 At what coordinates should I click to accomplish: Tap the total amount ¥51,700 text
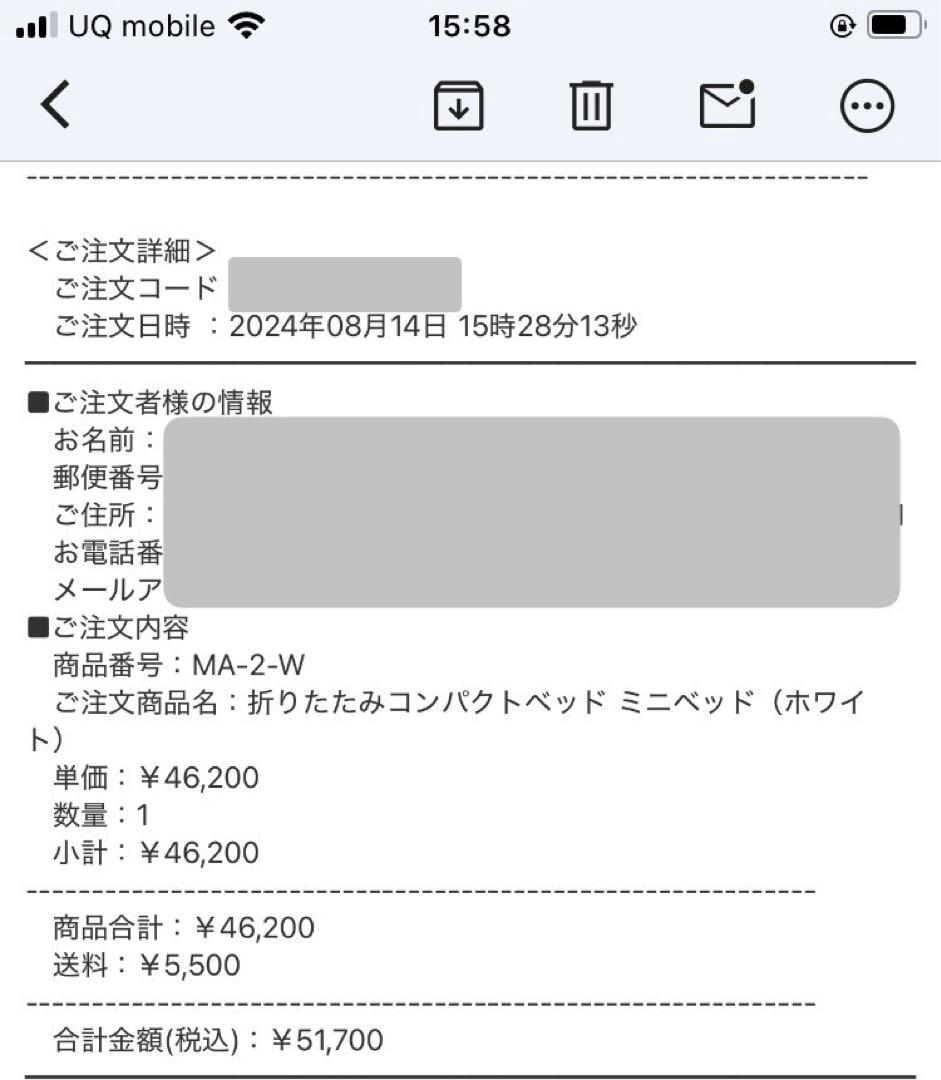point(330,1040)
